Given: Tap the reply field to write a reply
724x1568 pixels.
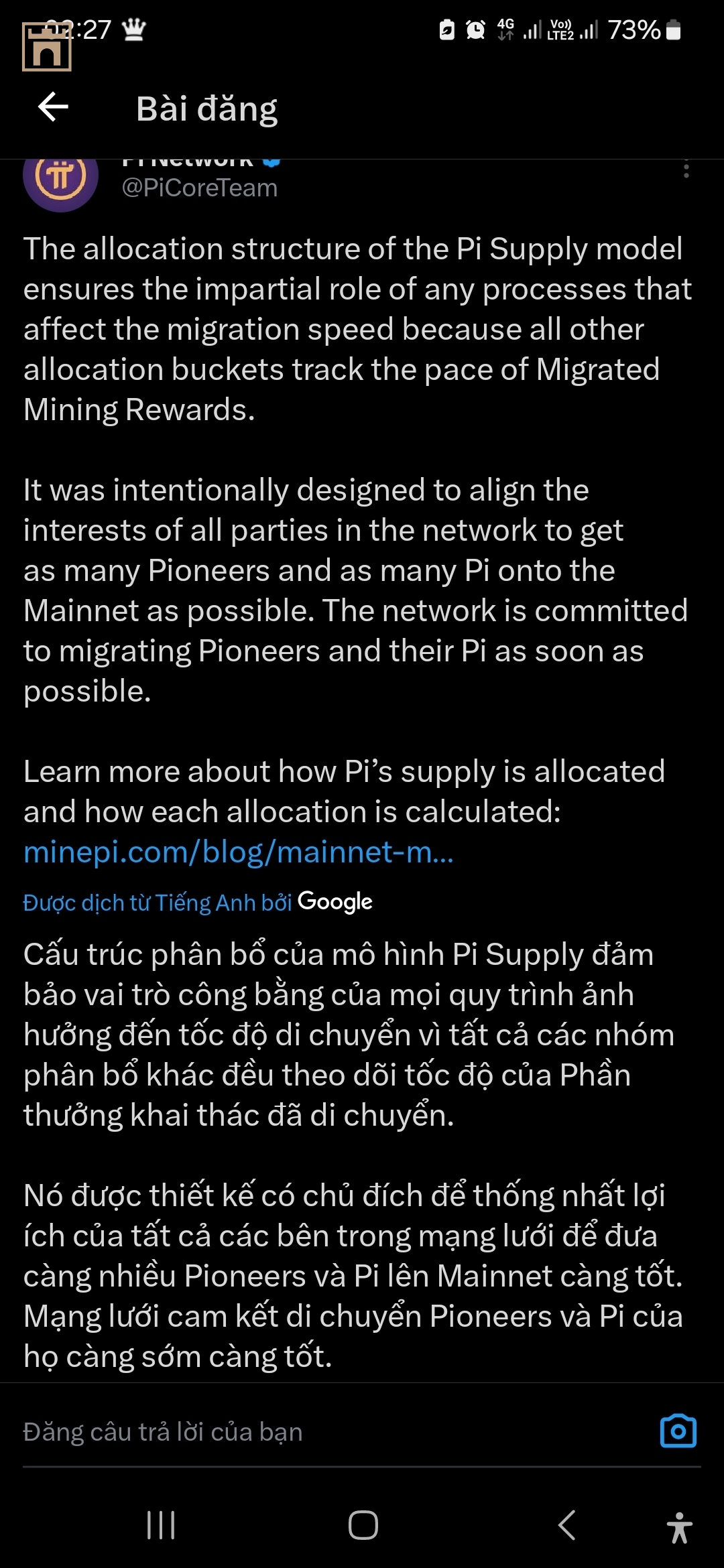Looking at the screenshot, I should tap(322, 1432).
